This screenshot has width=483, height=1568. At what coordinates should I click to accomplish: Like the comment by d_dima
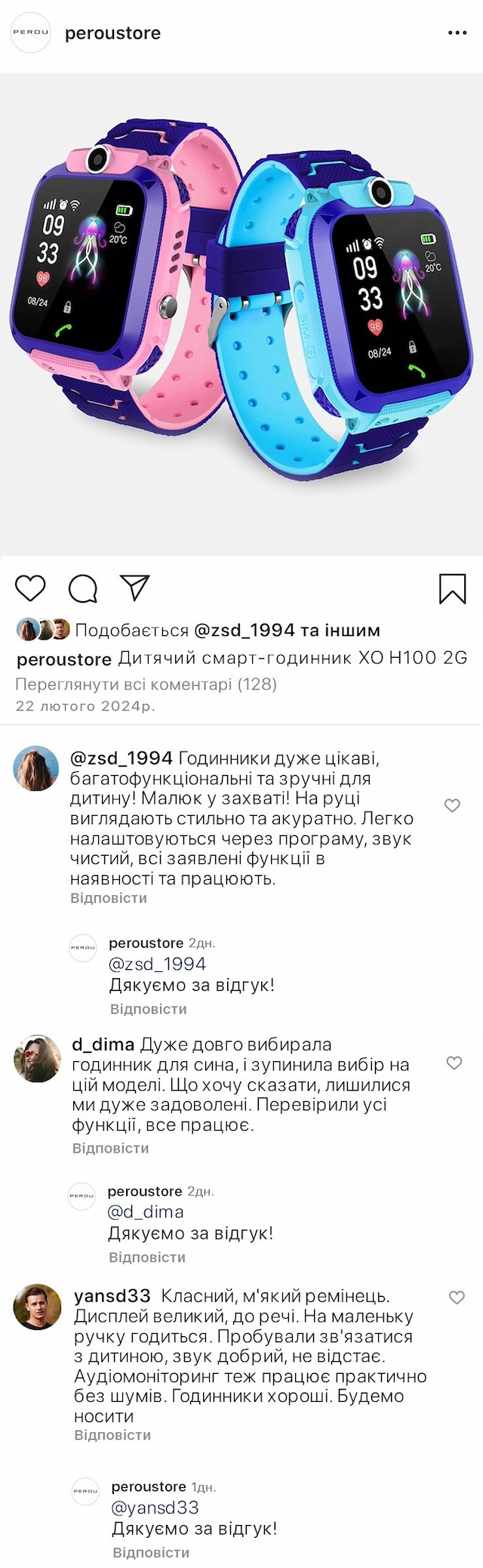tap(454, 1063)
